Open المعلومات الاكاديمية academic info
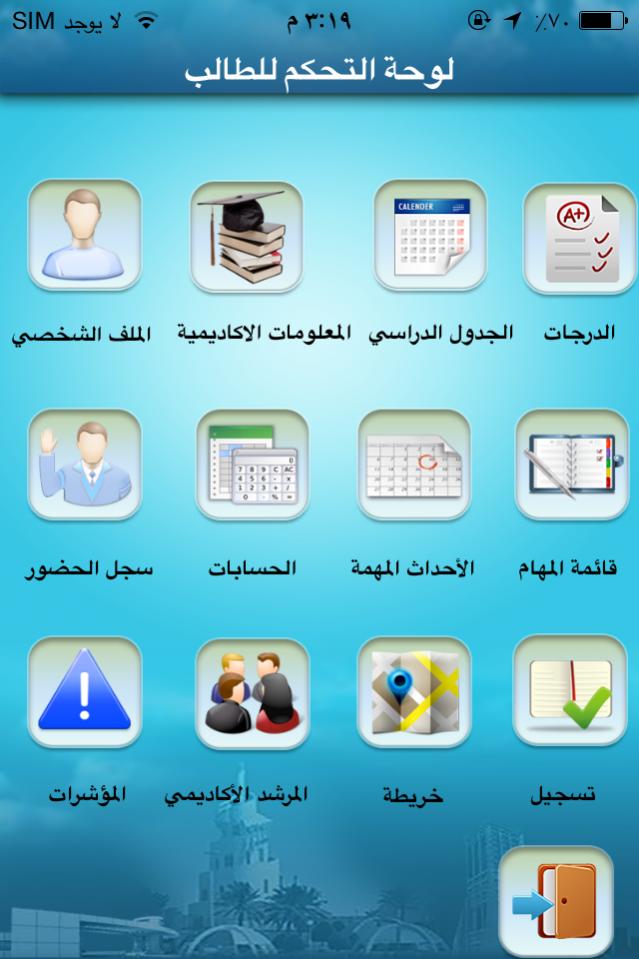Image resolution: width=639 pixels, height=959 pixels. (x=246, y=236)
